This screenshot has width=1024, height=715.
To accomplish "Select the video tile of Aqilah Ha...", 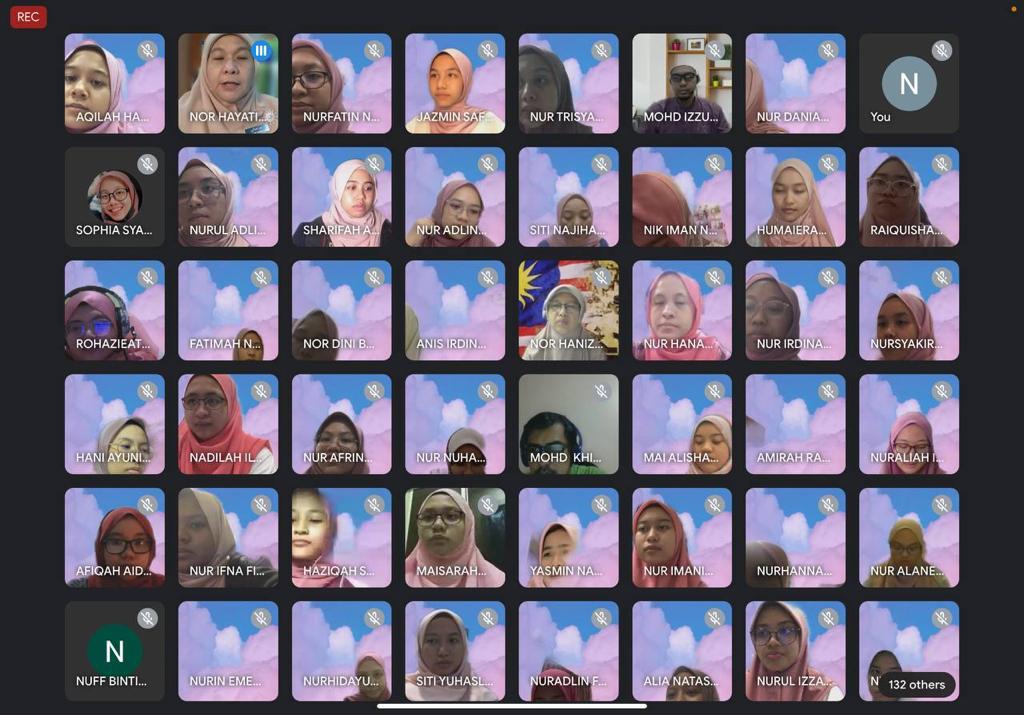I will [x=114, y=83].
